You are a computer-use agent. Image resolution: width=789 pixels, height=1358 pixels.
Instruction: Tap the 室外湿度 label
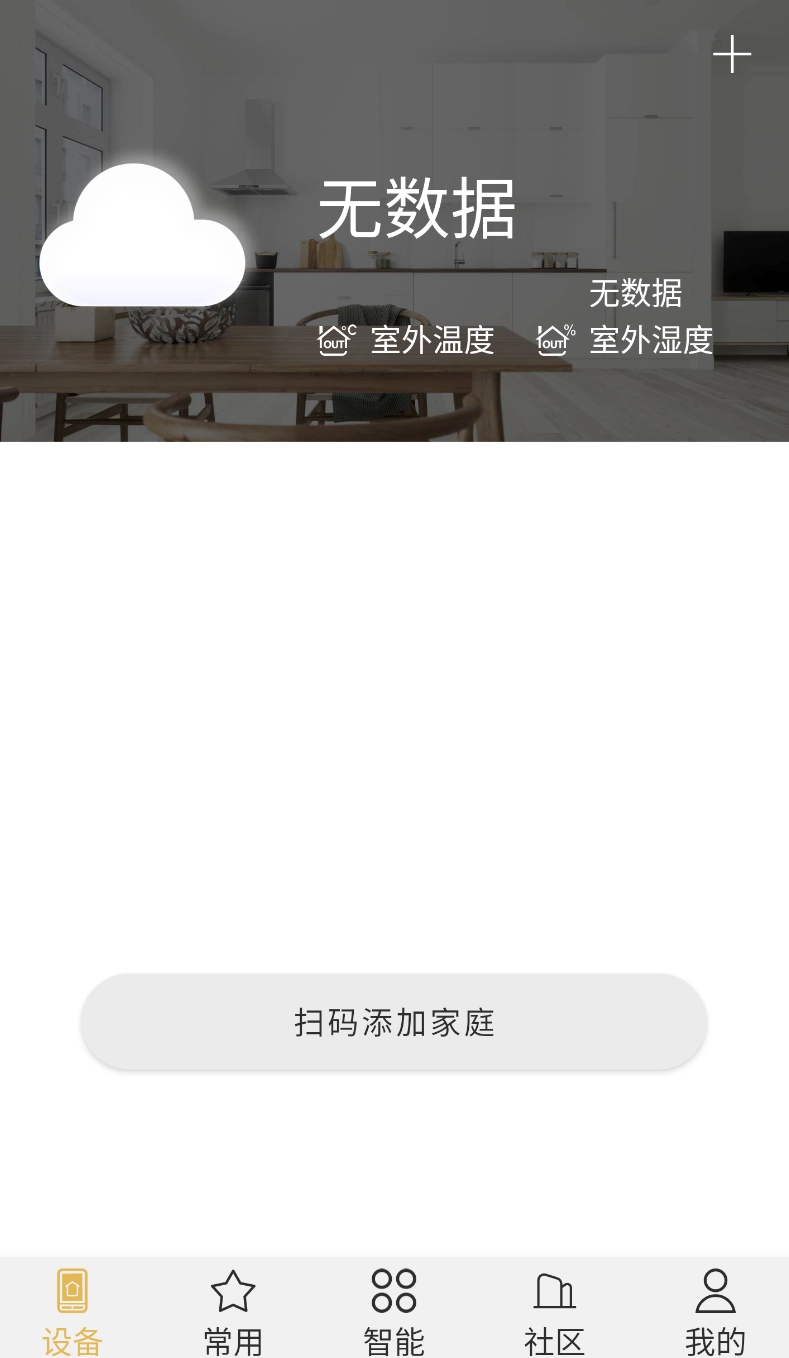tap(651, 340)
